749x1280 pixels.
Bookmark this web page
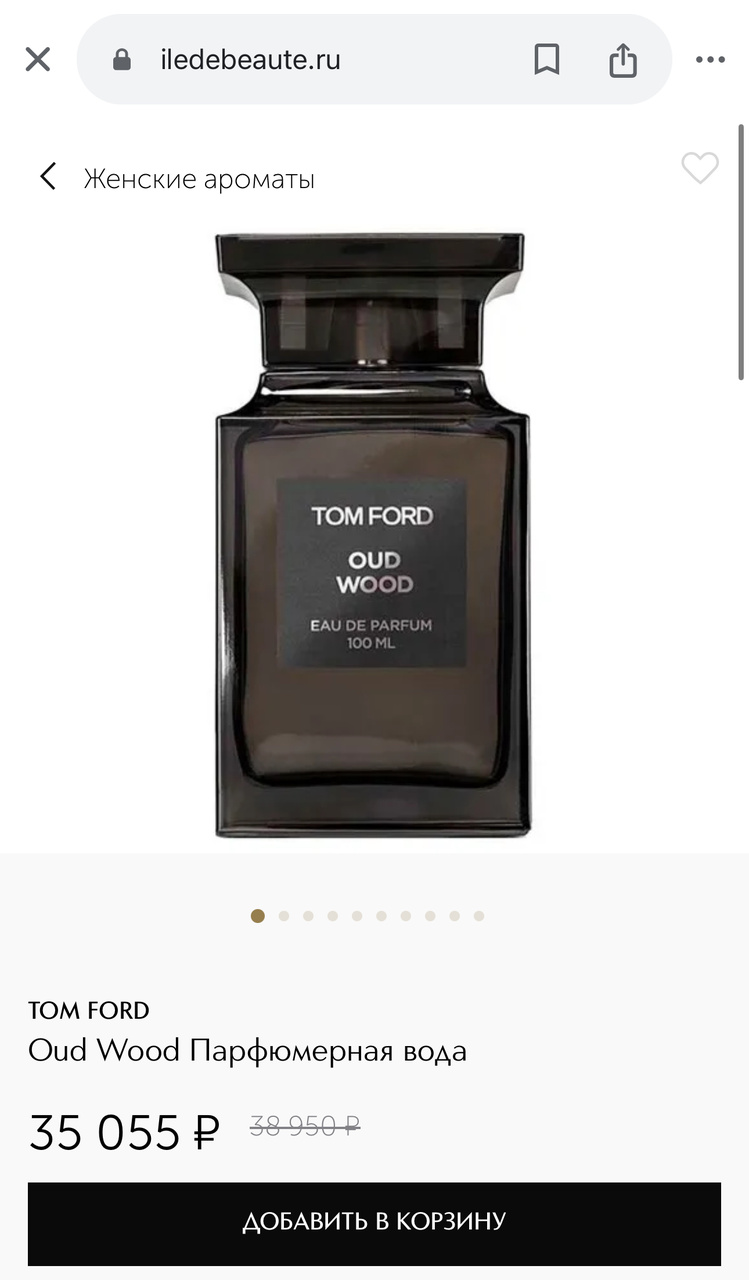coord(546,60)
